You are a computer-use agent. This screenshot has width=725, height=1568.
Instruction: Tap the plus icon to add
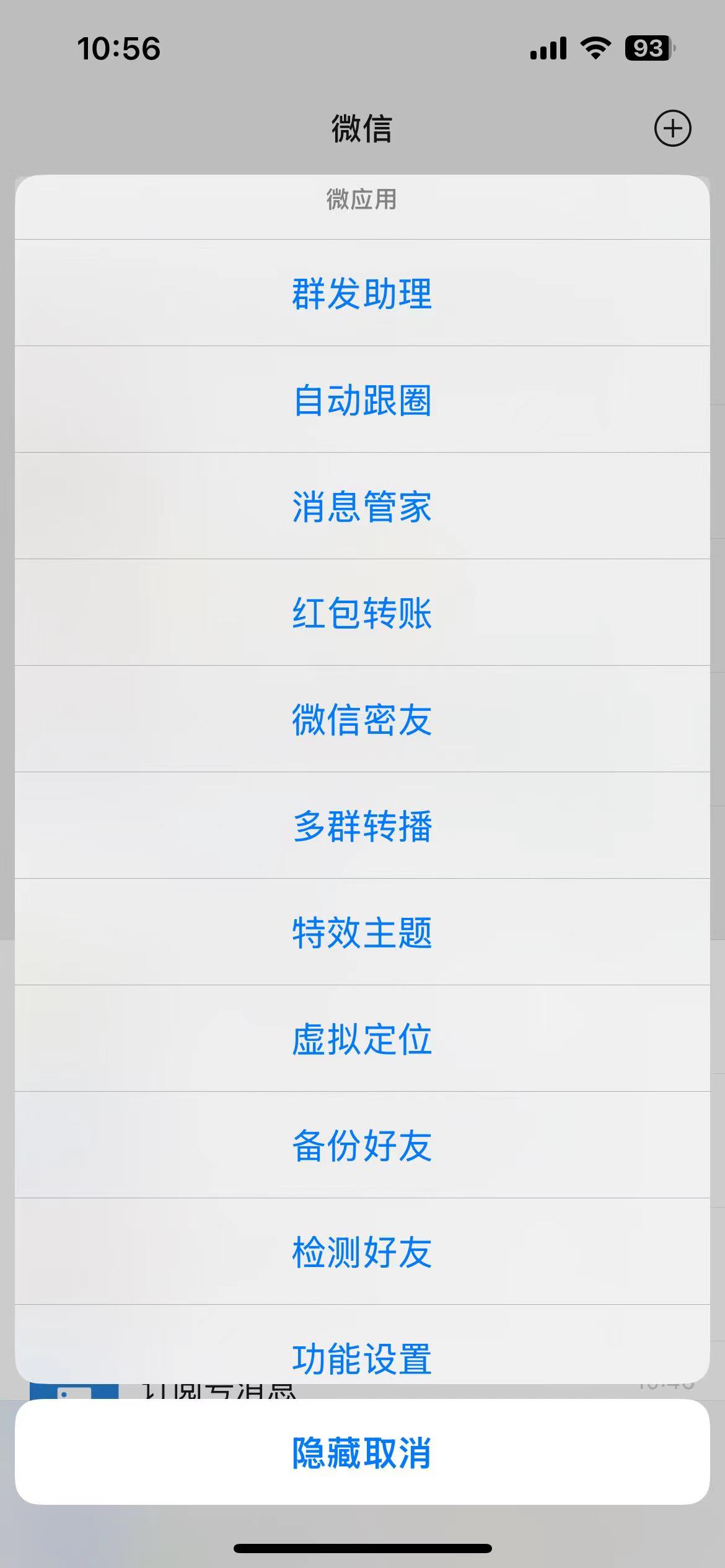point(672,129)
